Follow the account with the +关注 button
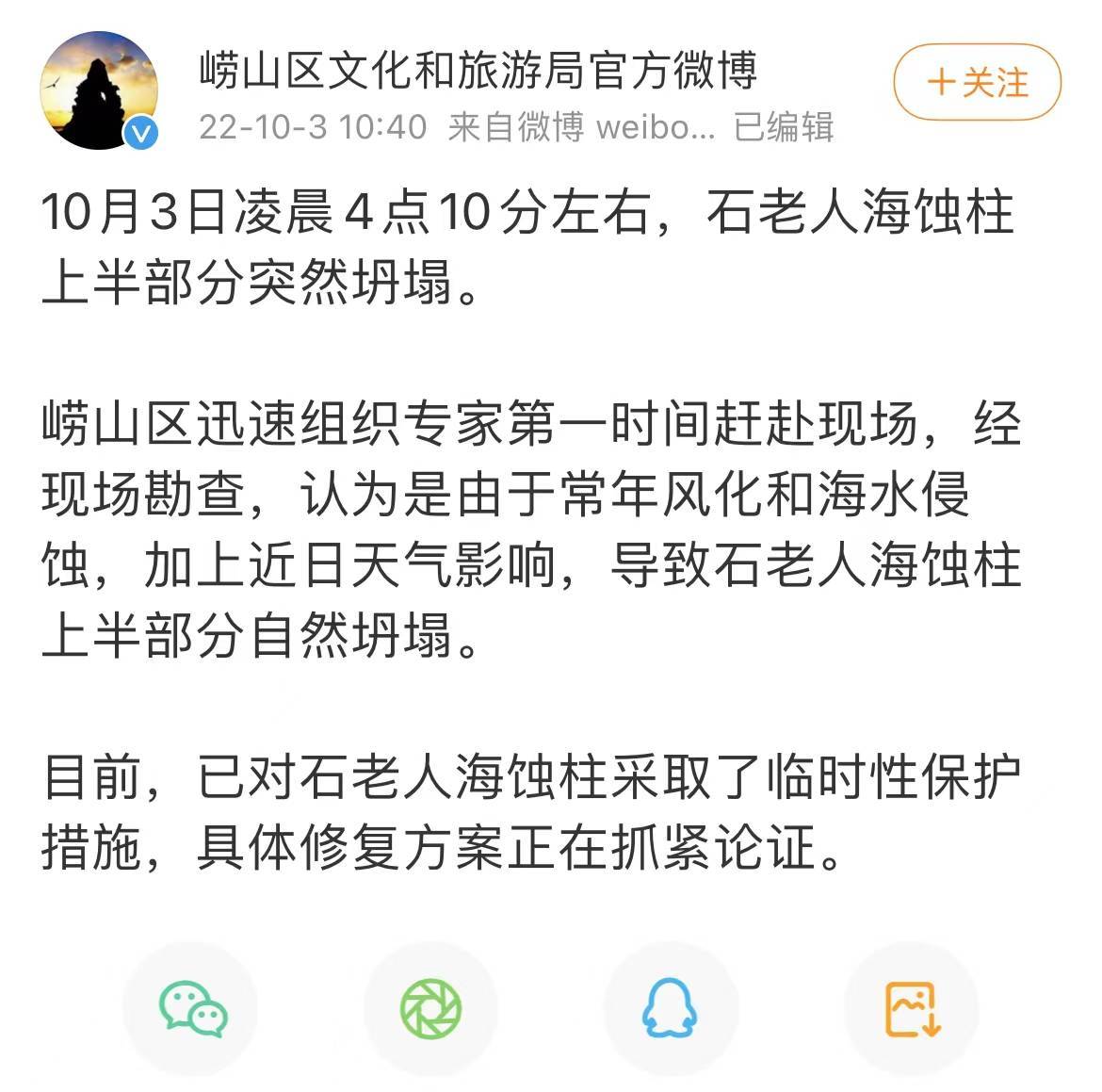Viewport: 1102px width, 1092px height. coord(977,83)
